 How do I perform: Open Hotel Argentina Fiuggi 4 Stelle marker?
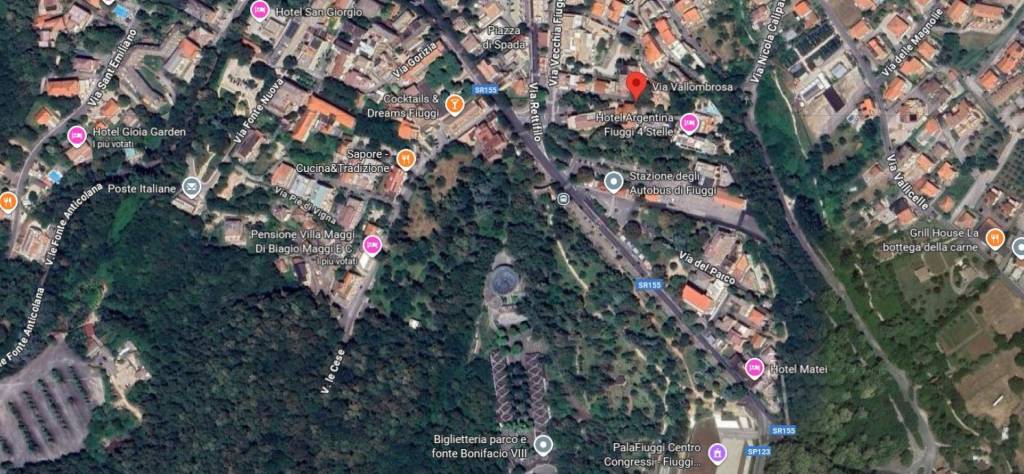pyautogui.click(x=689, y=123)
